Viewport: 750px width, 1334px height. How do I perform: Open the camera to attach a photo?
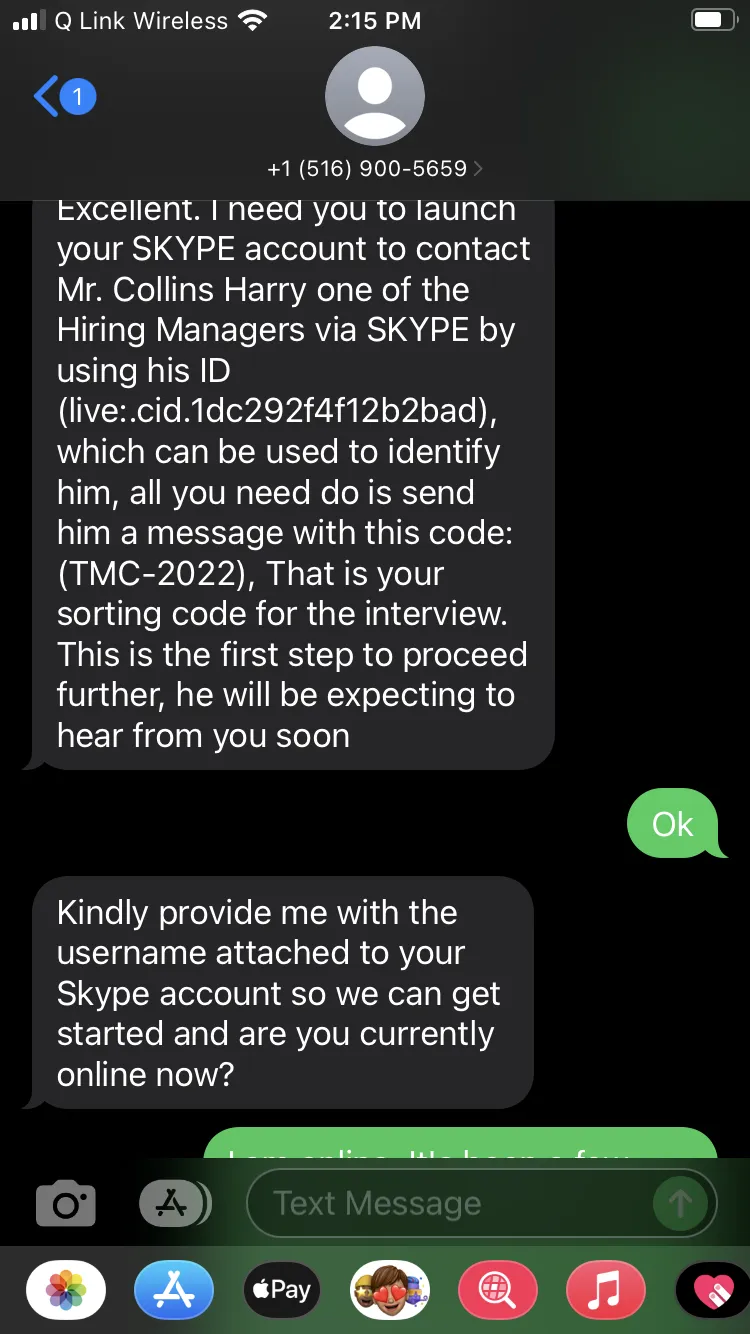[x=66, y=1204]
